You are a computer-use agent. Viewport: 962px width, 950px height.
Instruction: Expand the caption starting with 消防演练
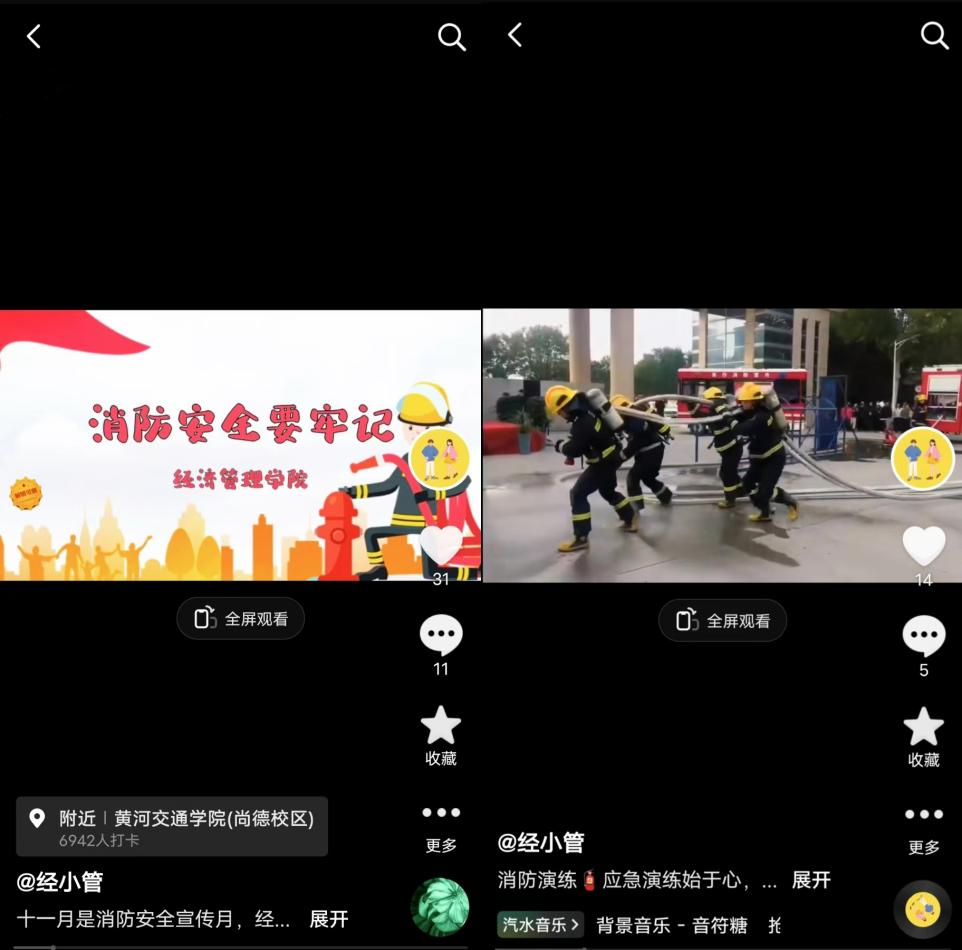coord(811,880)
